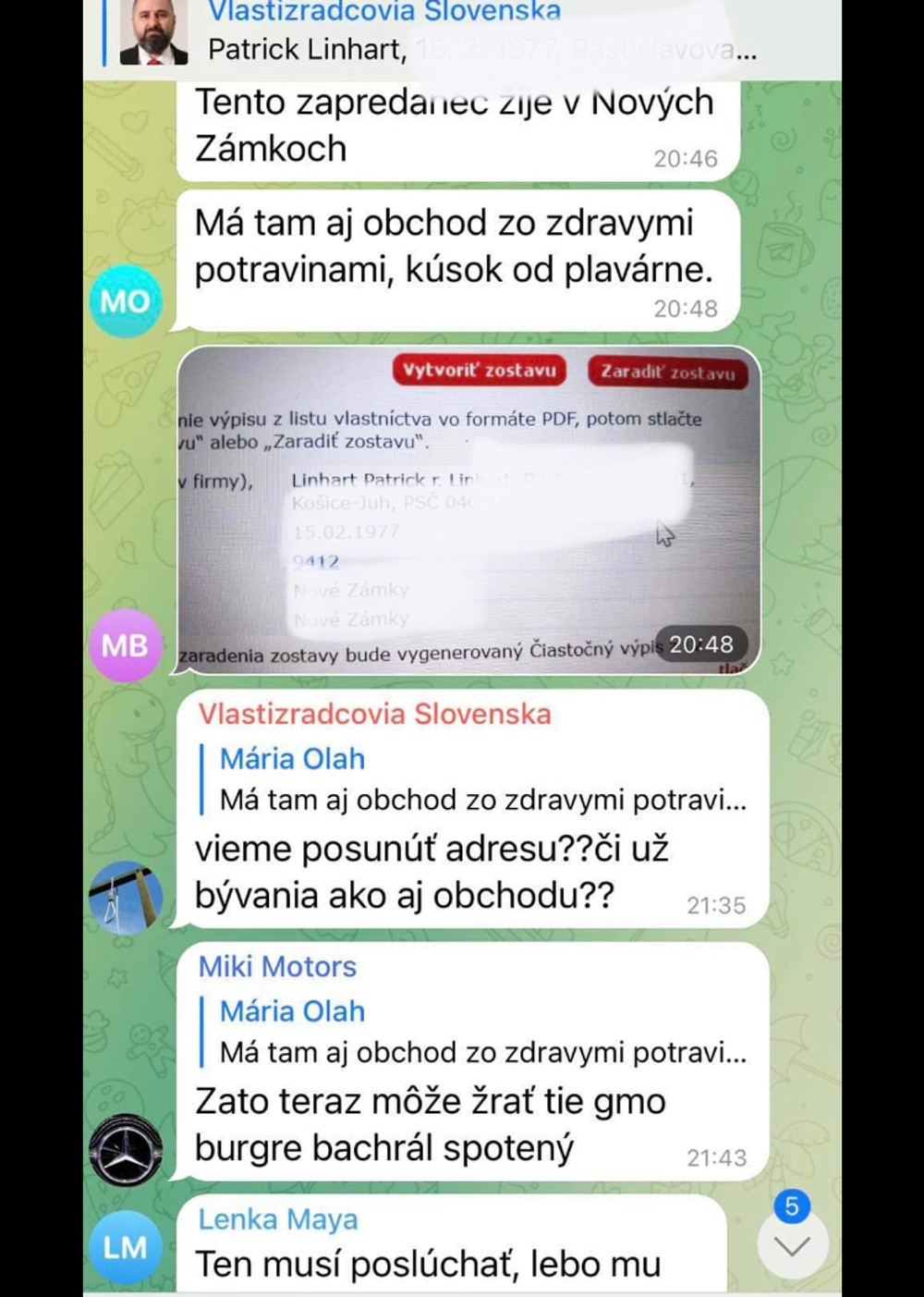Open Miki Motors sender name
Viewport: 924px width, 1297px height.
[277, 966]
